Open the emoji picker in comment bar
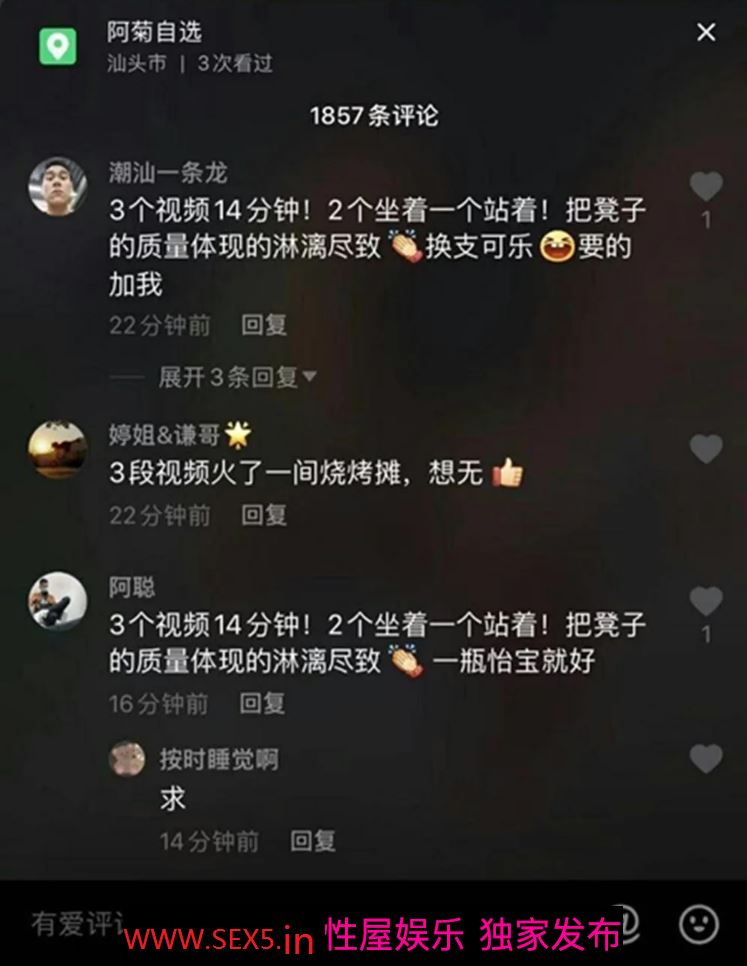This screenshot has height=966, width=747. pyautogui.click(x=698, y=924)
